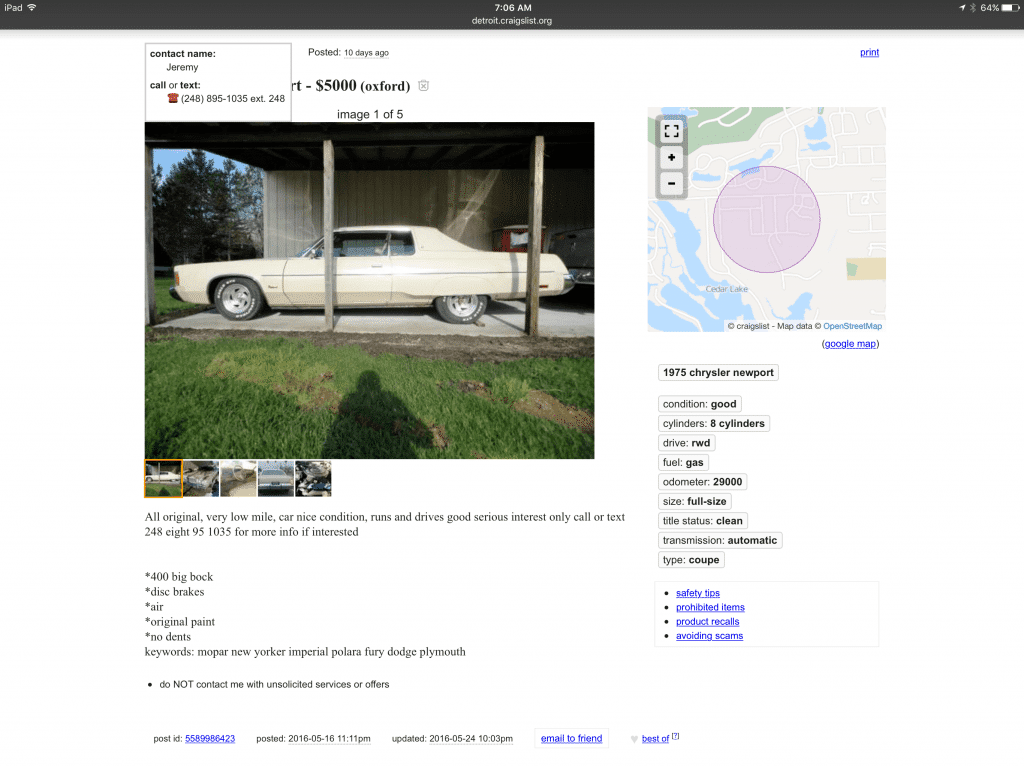
Task: Select the fifth photo thumbnail
Action: (313, 478)
